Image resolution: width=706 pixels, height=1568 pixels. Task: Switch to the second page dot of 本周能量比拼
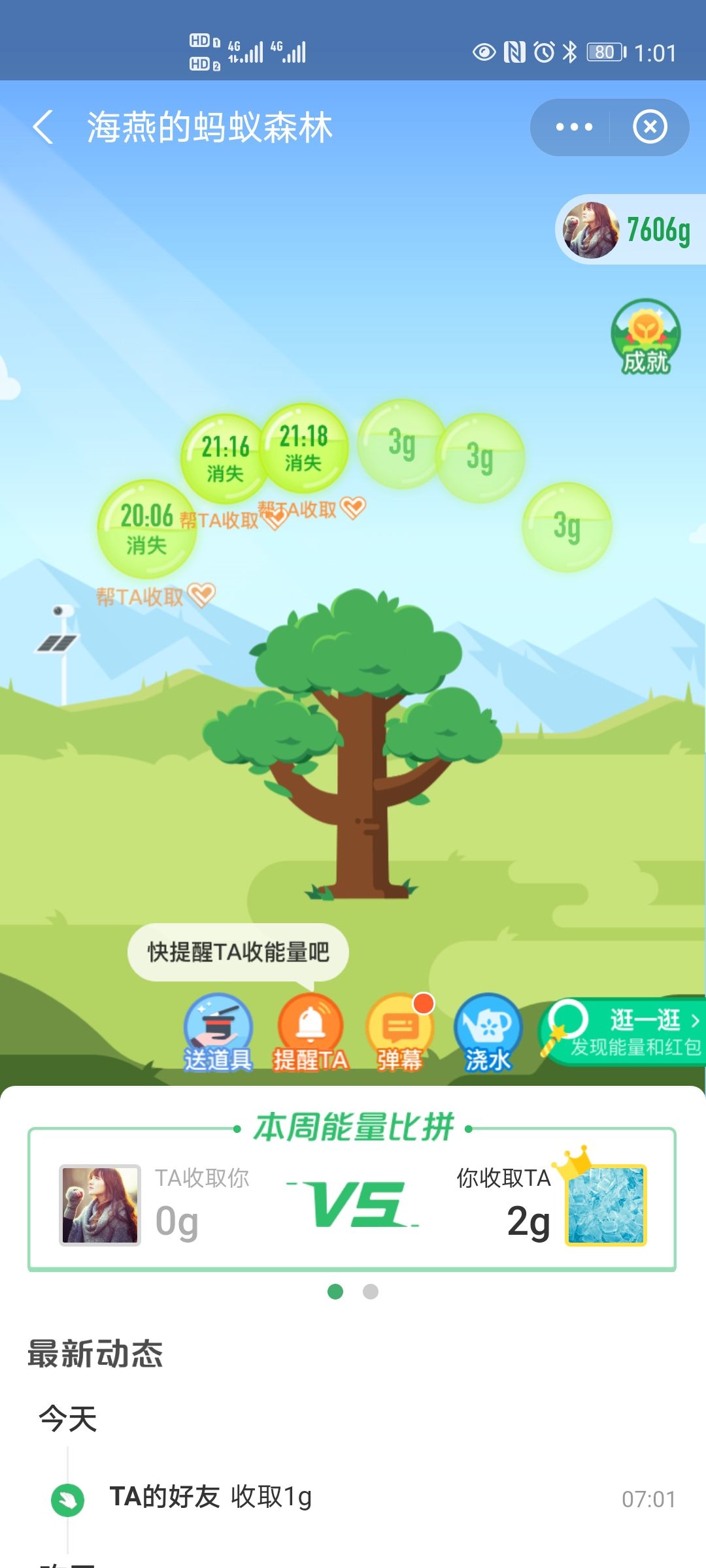pos(371,1292)
